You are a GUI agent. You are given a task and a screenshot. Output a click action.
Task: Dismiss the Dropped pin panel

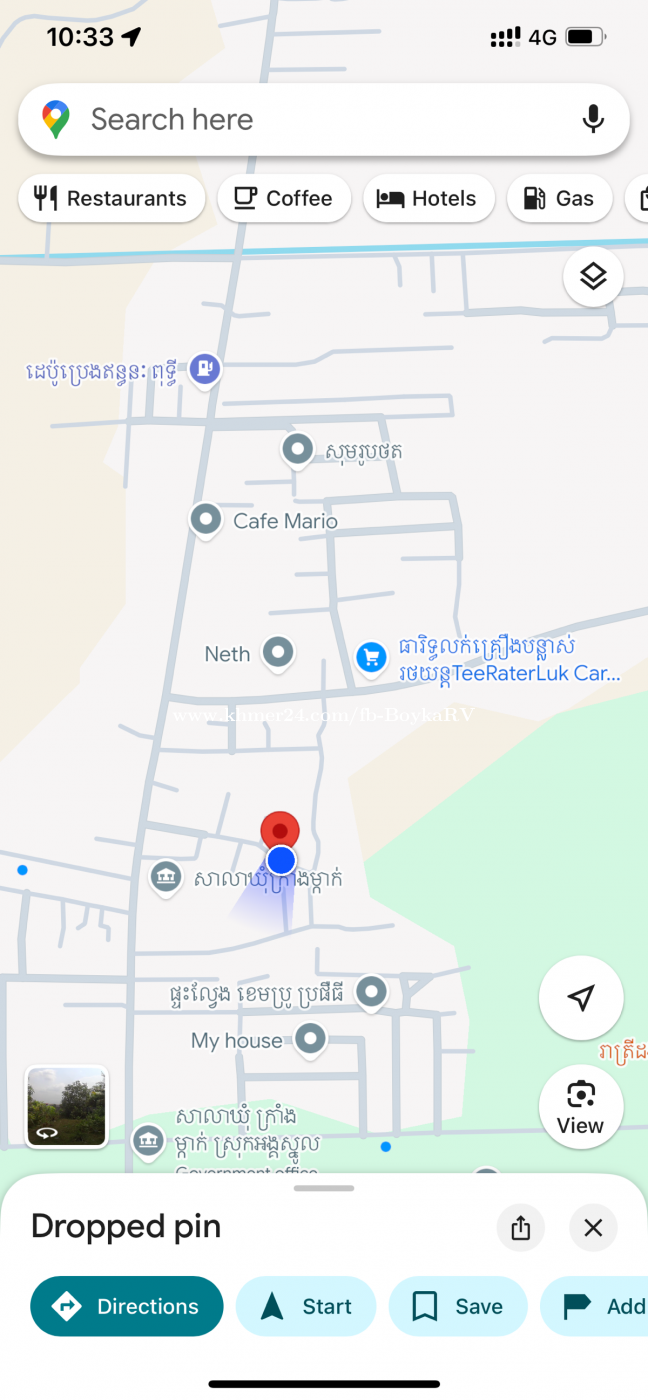coord(593,1227)
